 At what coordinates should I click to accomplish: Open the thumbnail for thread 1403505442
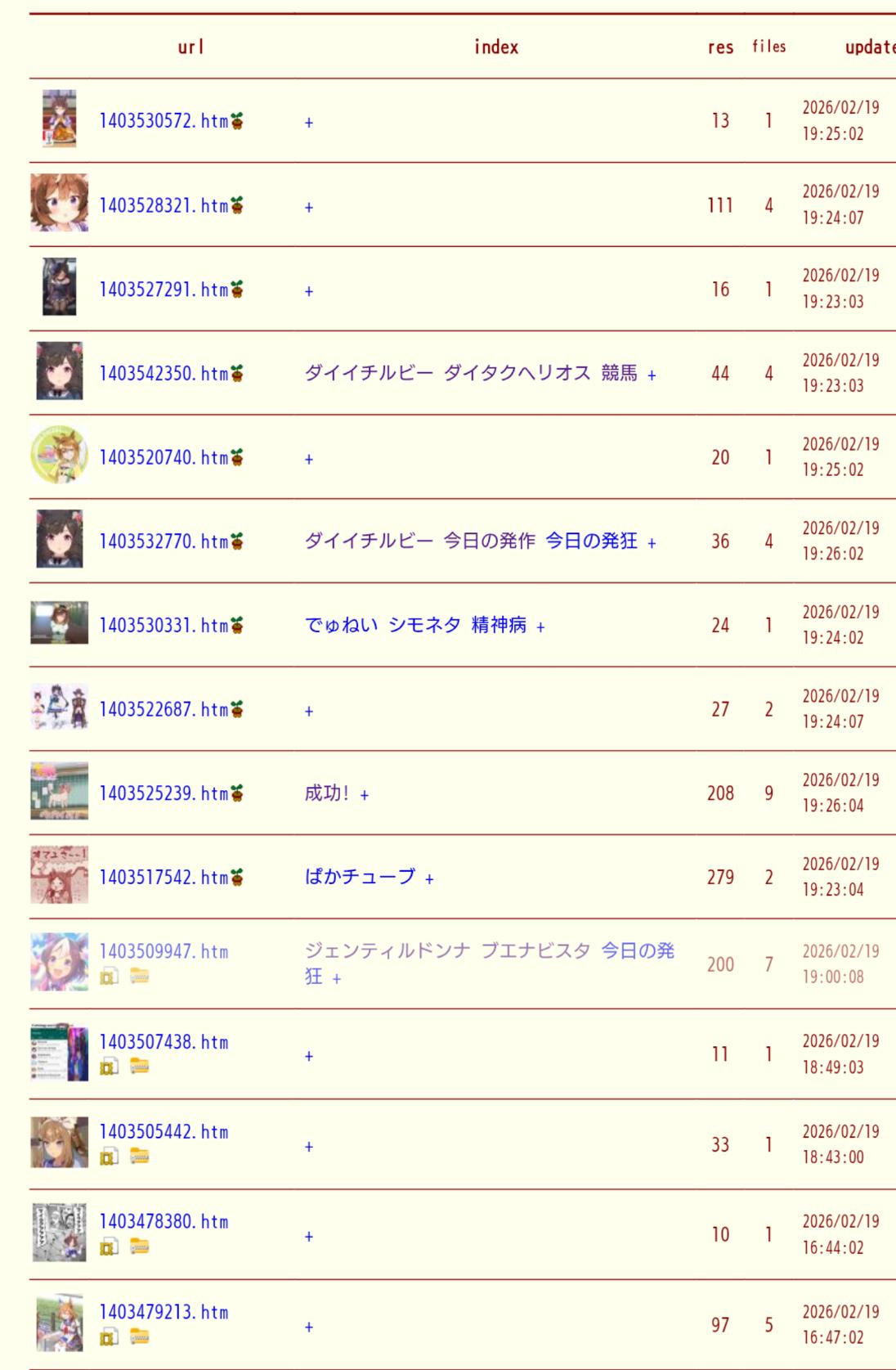[59, 1142]
